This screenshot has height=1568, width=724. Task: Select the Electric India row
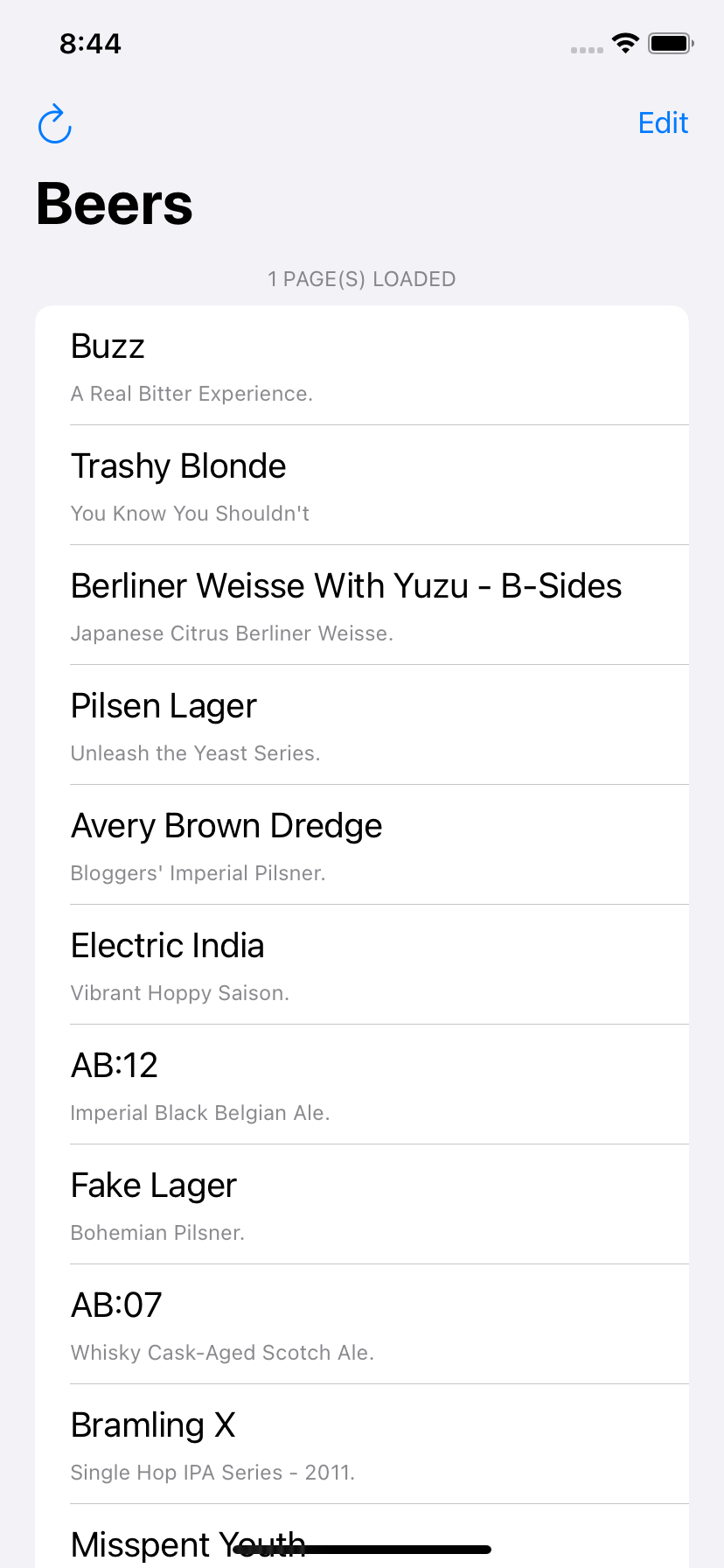click(x=362, y=965)
